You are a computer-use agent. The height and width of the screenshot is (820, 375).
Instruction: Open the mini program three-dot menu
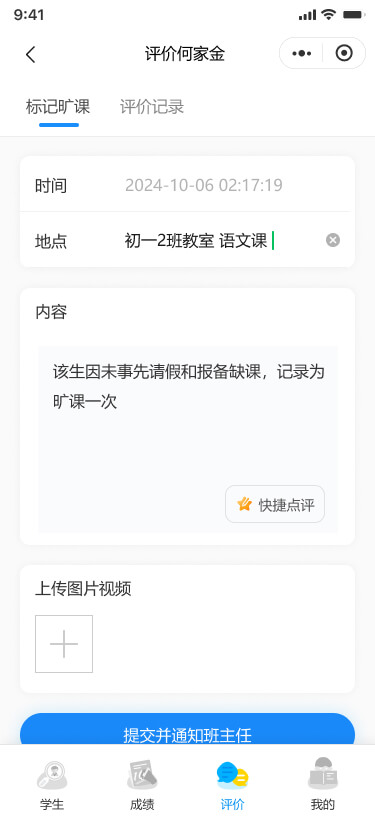tap(302, 53)
